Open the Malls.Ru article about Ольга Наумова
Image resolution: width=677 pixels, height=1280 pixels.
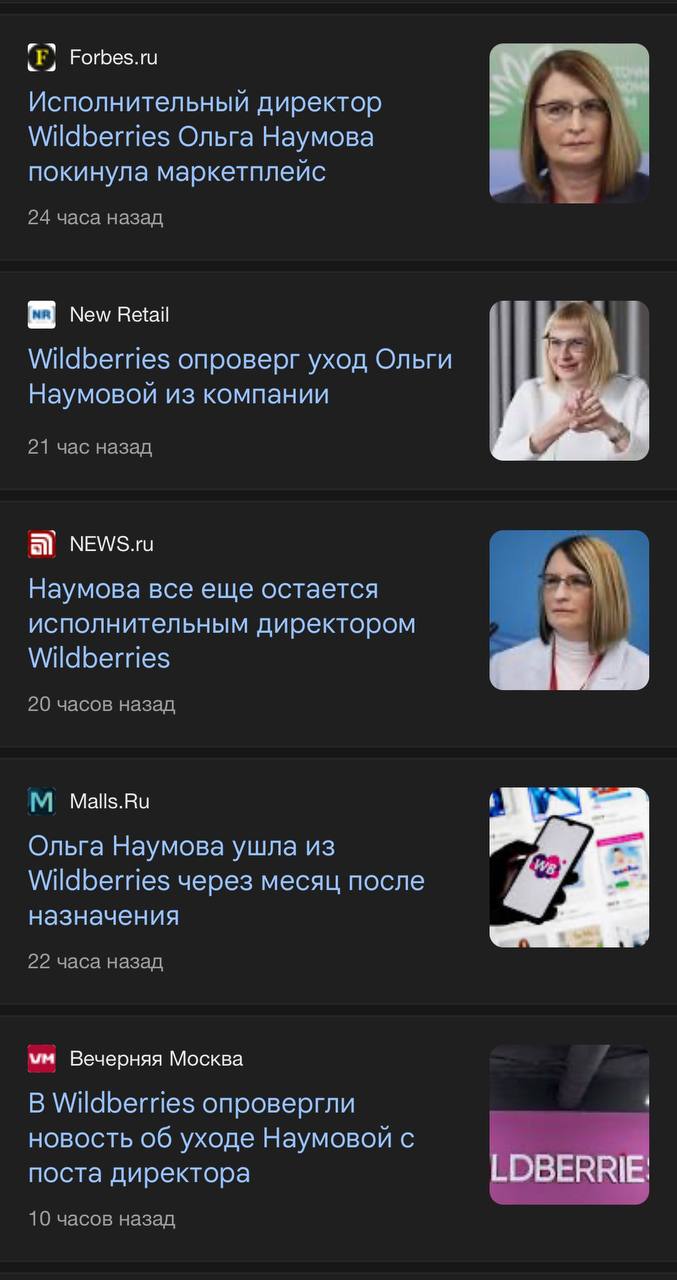click(226, 881)
